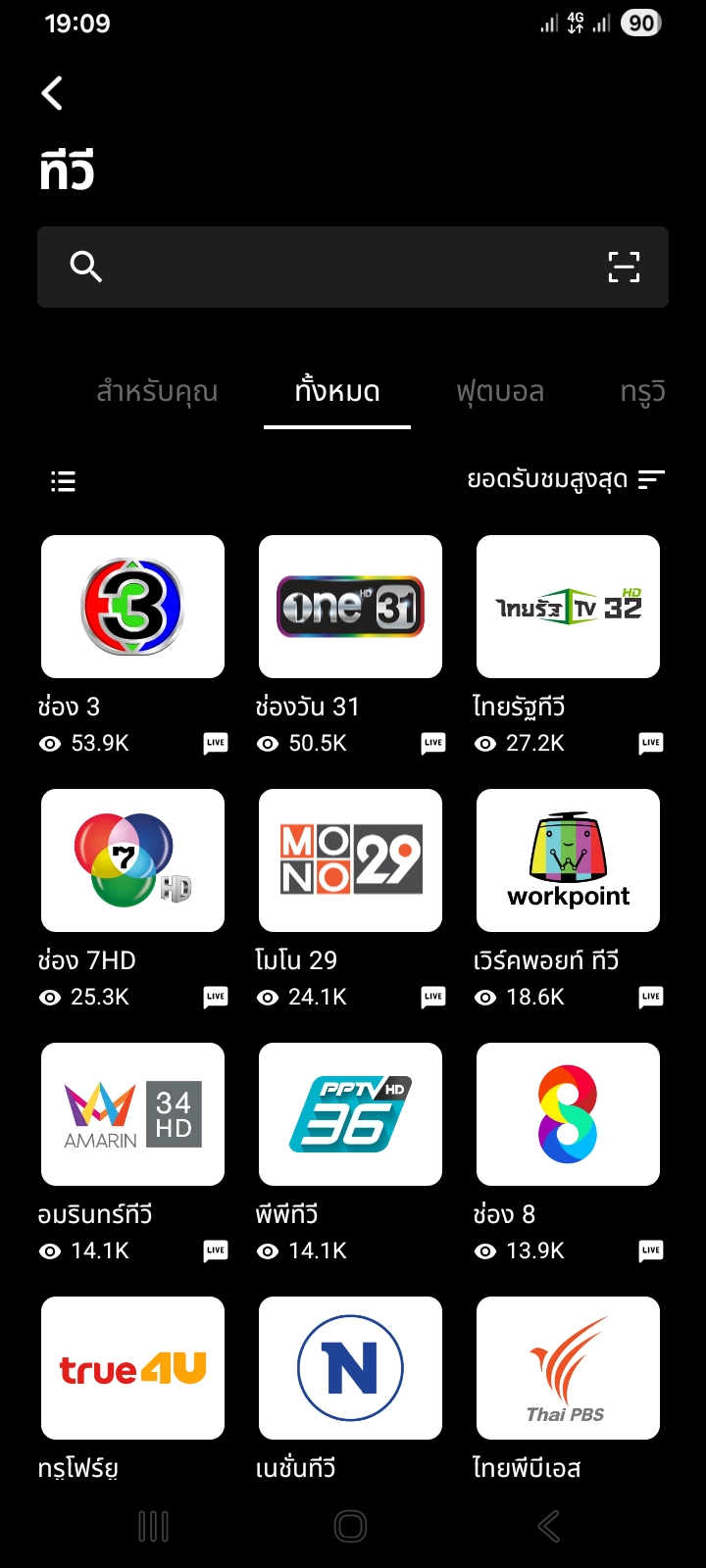
Task: Open the ไทยรัฐทีวี channel
Action: click(x=568, y=607)
